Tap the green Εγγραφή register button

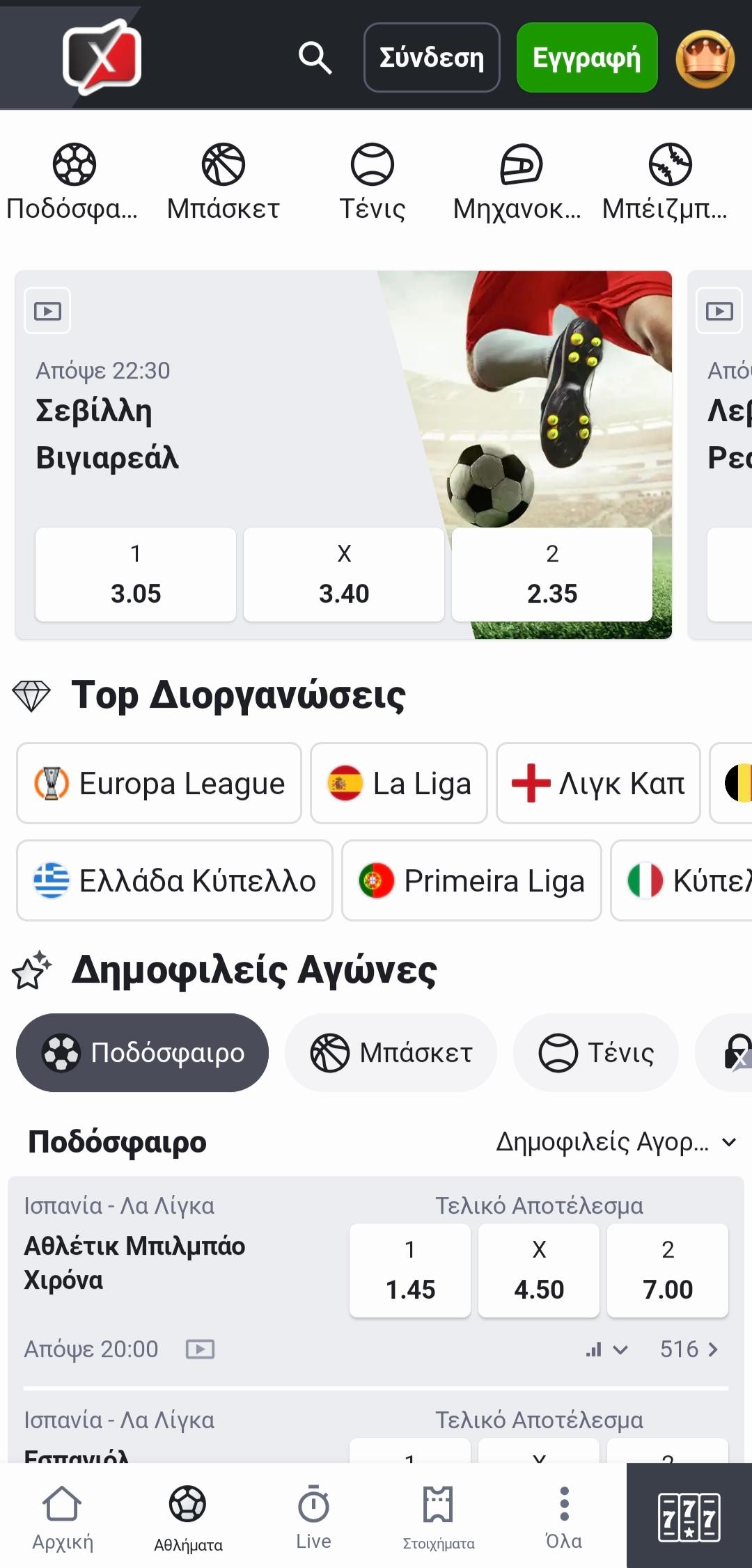[x=586, y=58]
